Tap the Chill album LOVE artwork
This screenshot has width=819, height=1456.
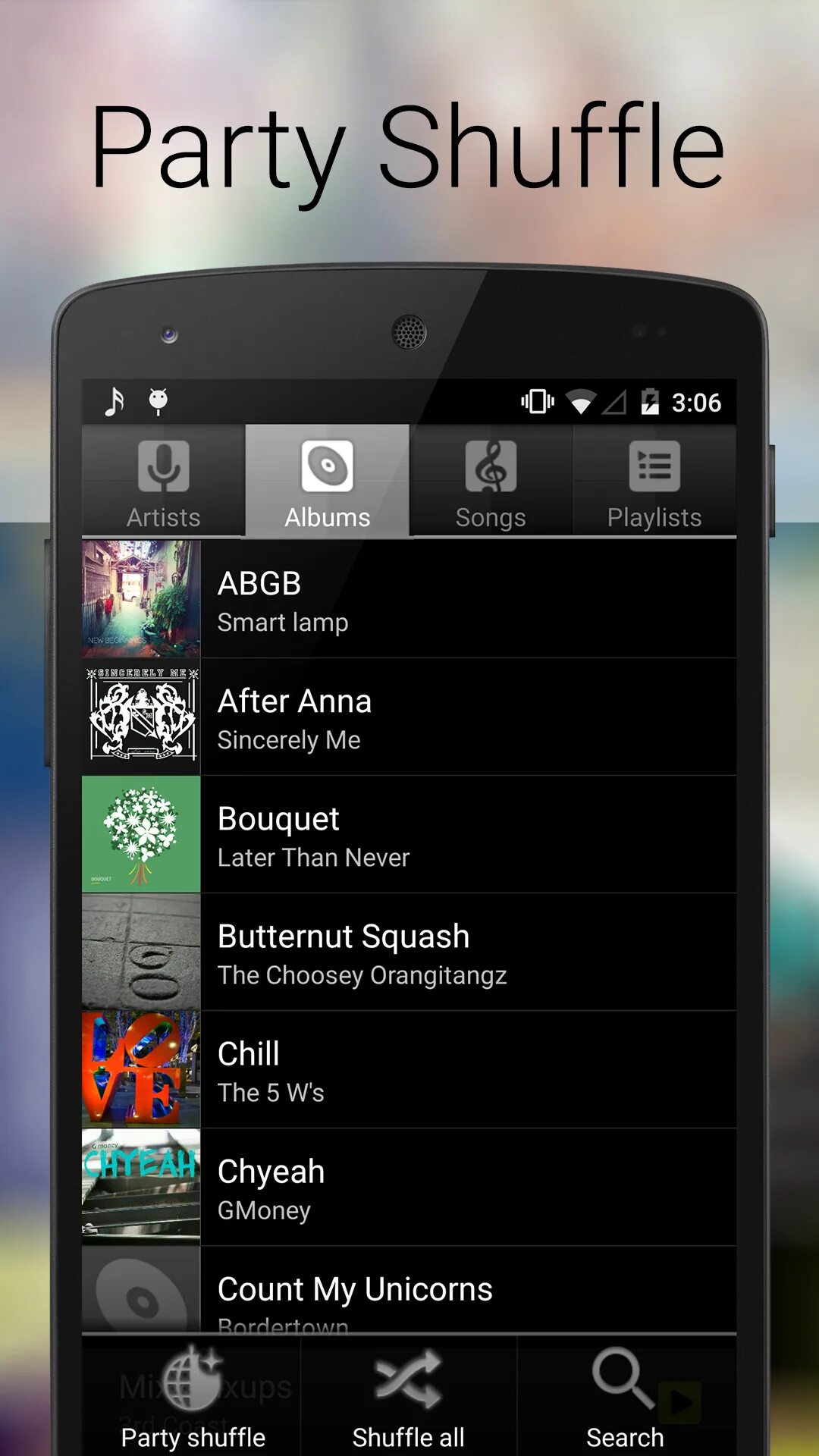(x=140, y=1069)
